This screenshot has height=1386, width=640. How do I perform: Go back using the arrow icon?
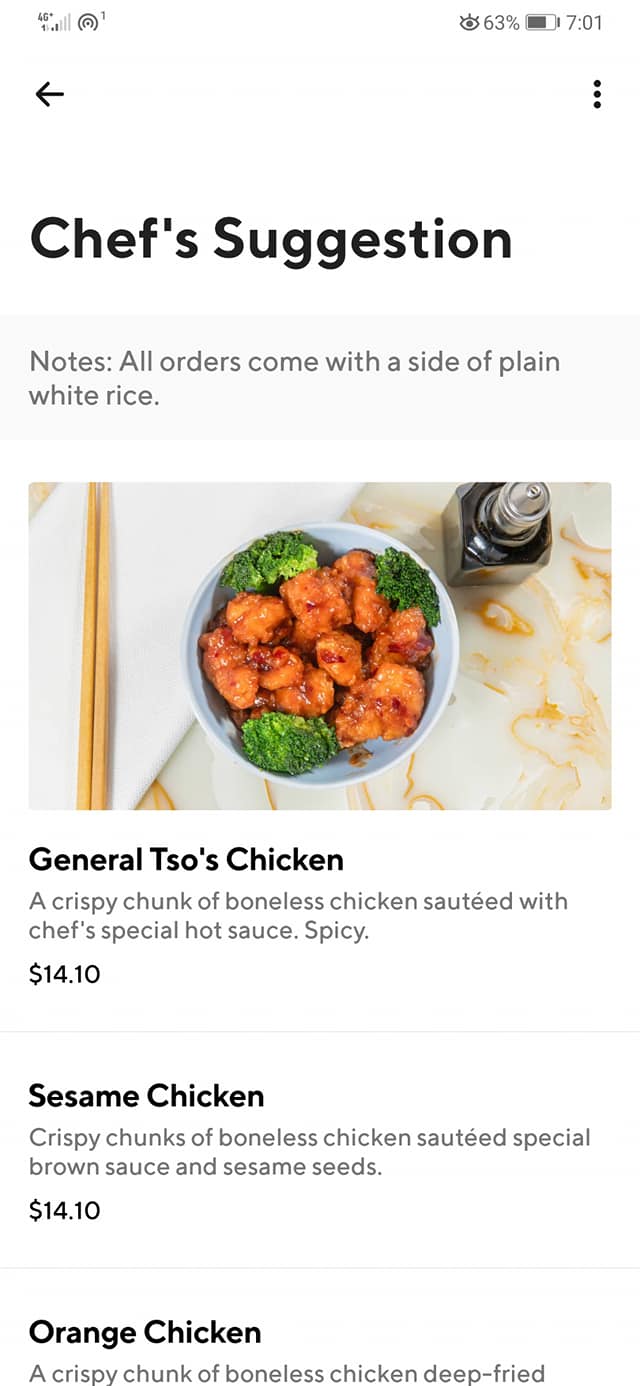point(49,94)
